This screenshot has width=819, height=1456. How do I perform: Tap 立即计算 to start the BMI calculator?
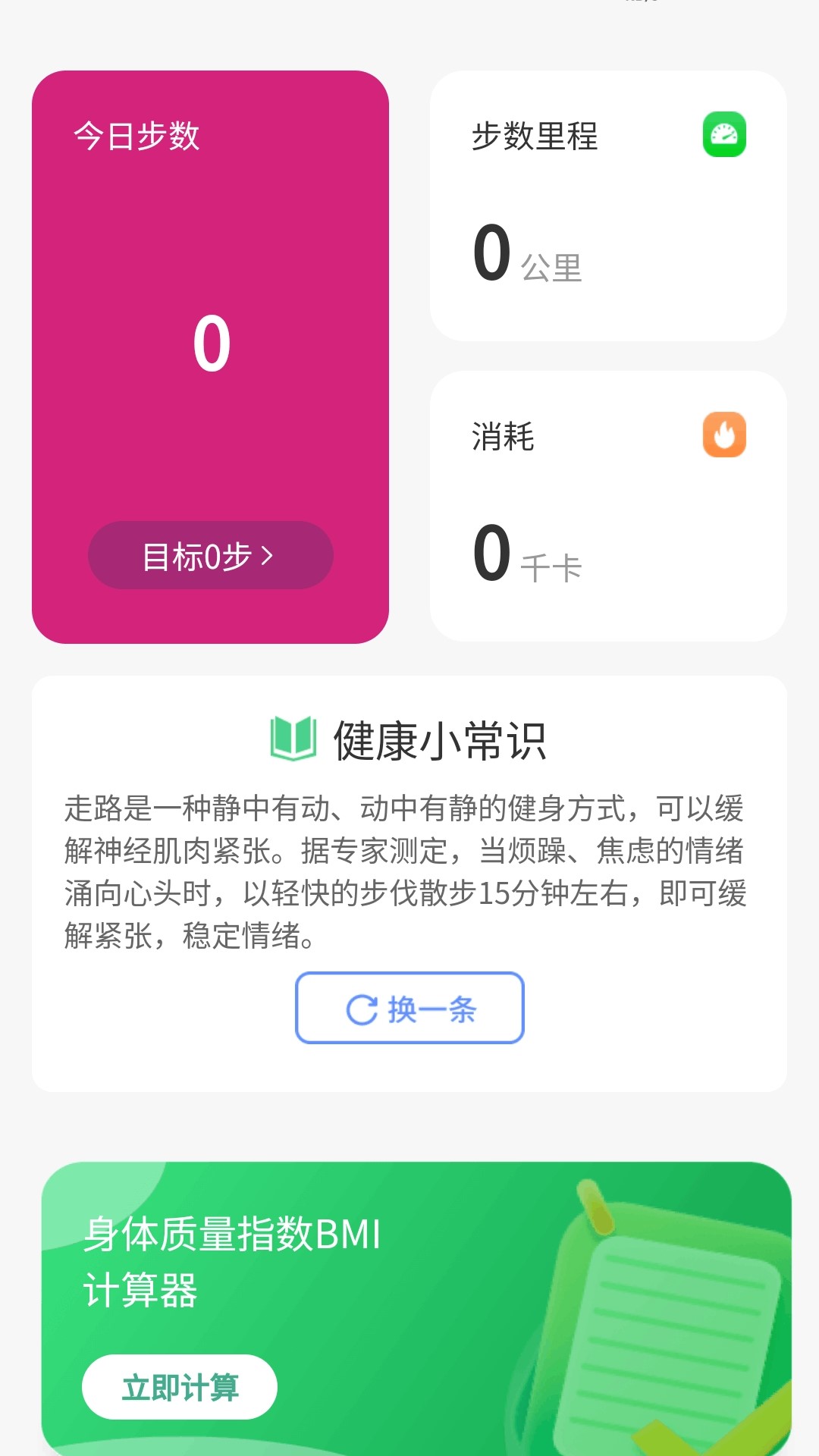coord(180,1387)
